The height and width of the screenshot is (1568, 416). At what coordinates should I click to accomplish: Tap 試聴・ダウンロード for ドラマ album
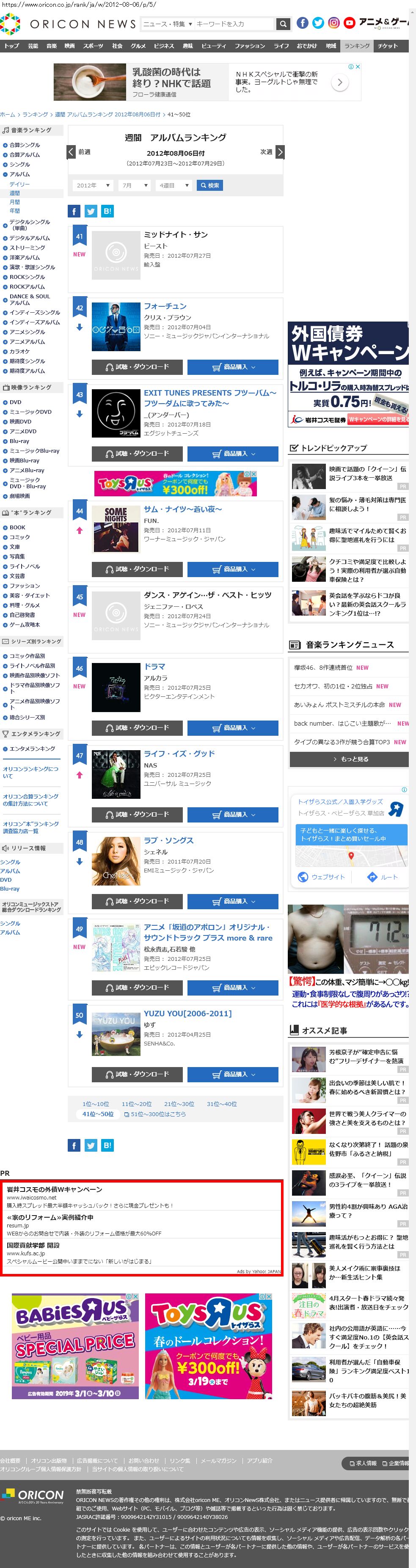[138, 727]
